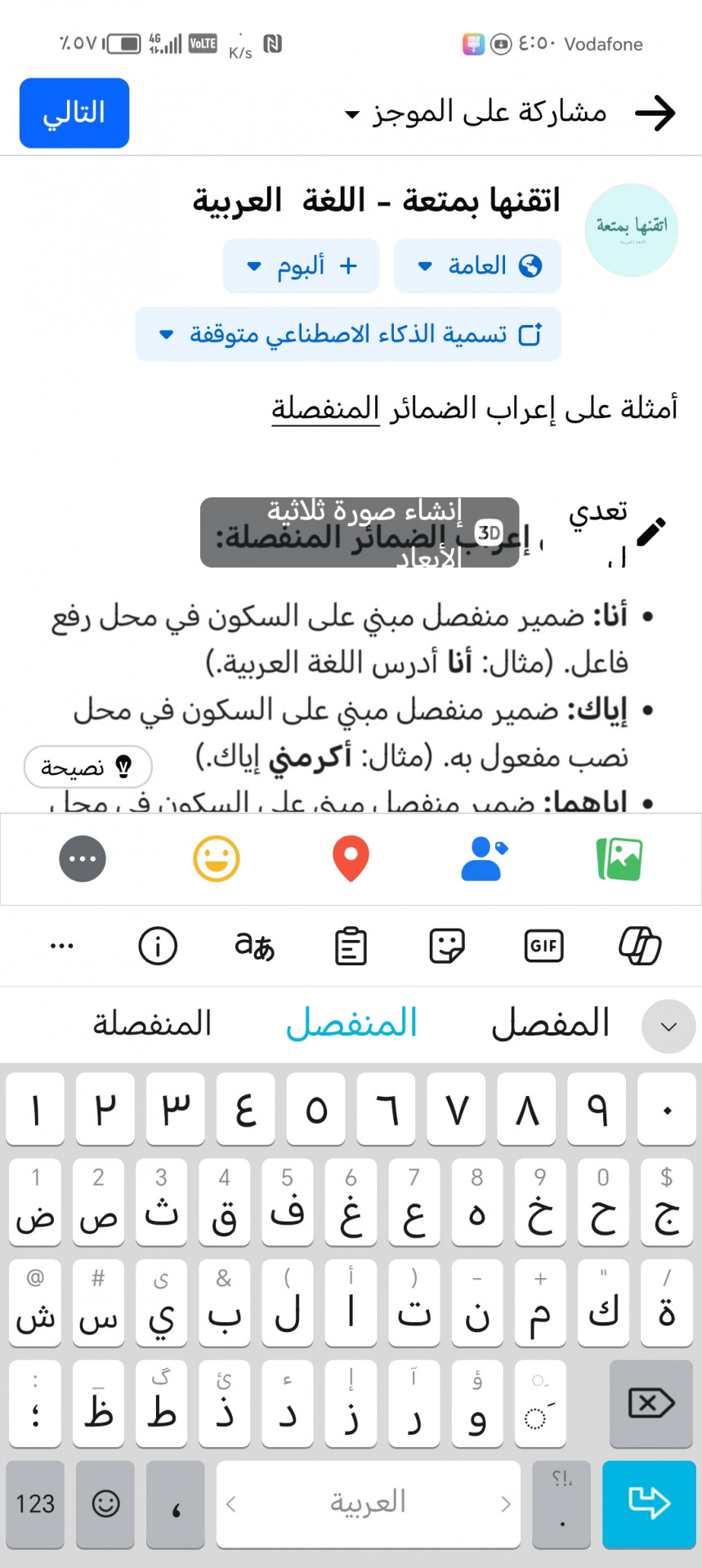Tap the keyboard backspace key
The width and height of the screenshot is (702, 1568).
tap(651, 1404)
